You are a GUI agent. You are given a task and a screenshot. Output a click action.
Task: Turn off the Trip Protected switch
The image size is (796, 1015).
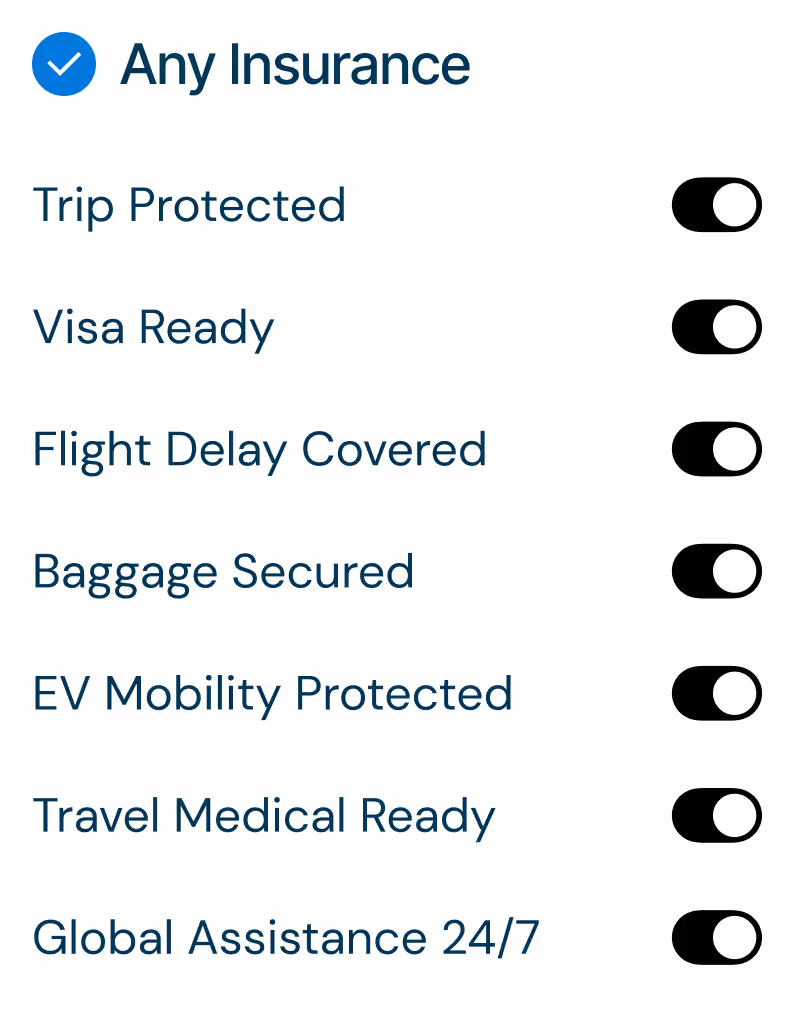tap(716, 206)
